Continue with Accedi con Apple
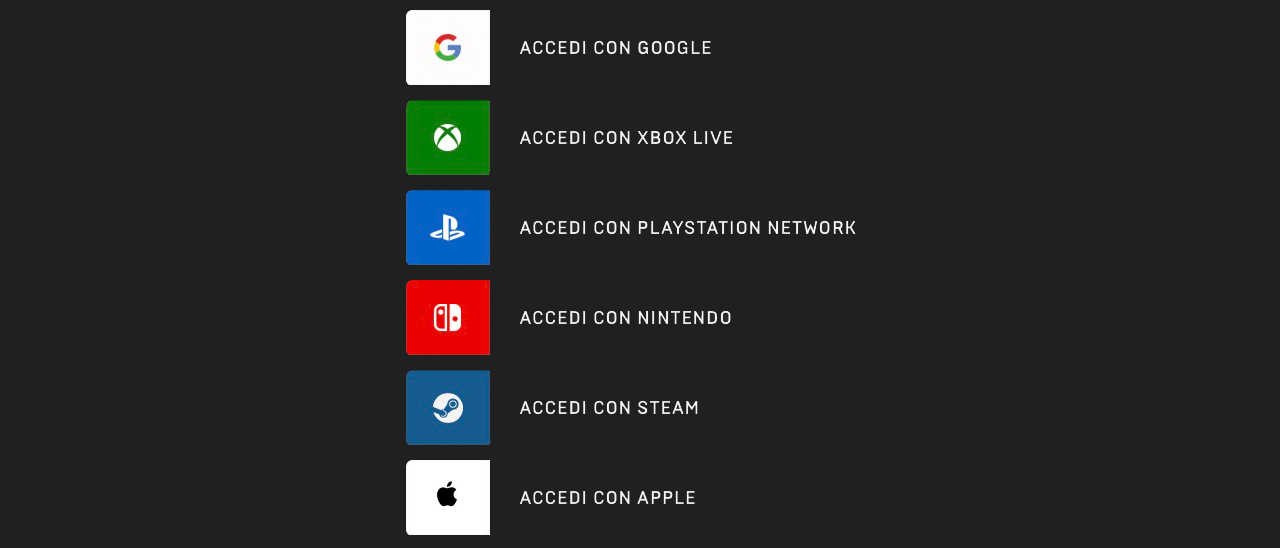Viewport: 1280px width, 548px height. [x=607, y=498]
